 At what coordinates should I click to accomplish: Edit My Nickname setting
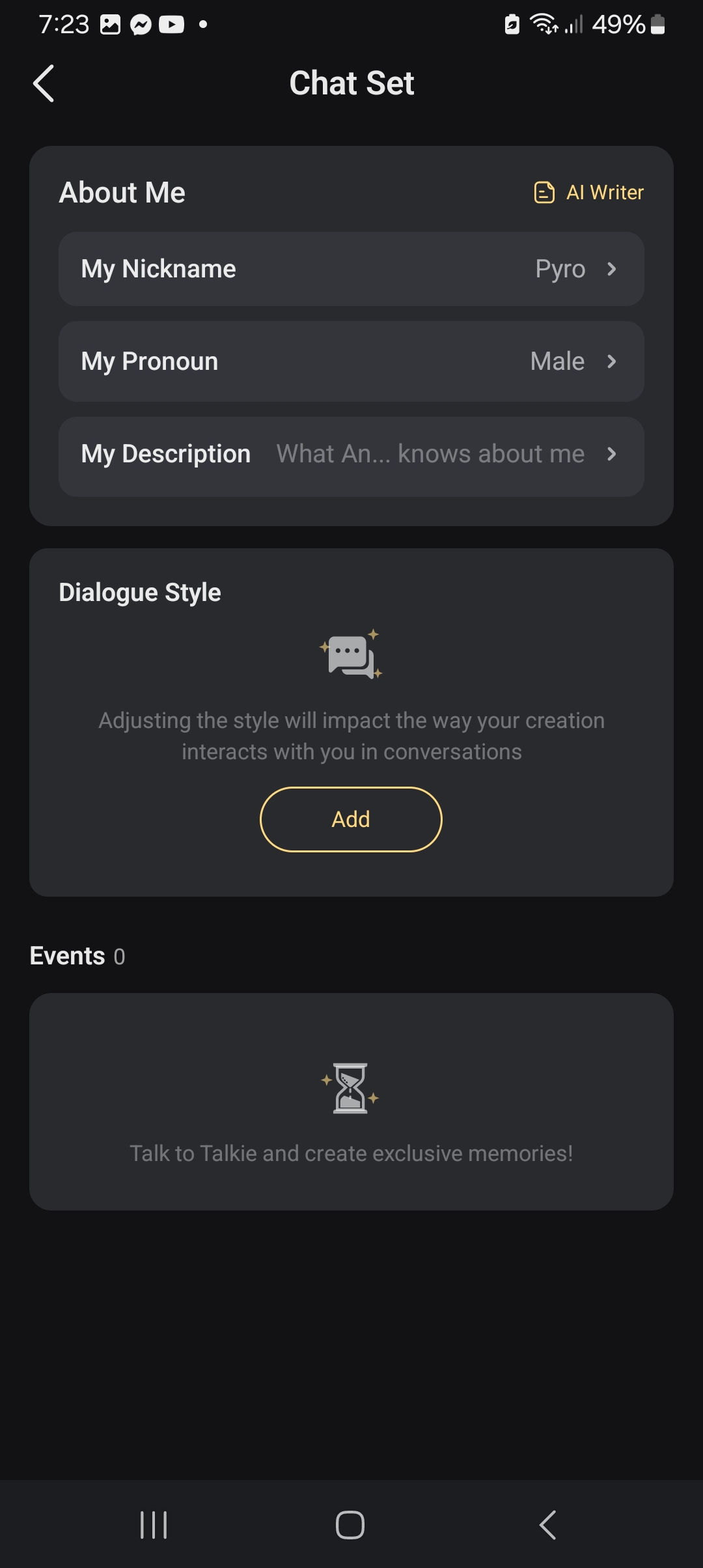(351, 269)
